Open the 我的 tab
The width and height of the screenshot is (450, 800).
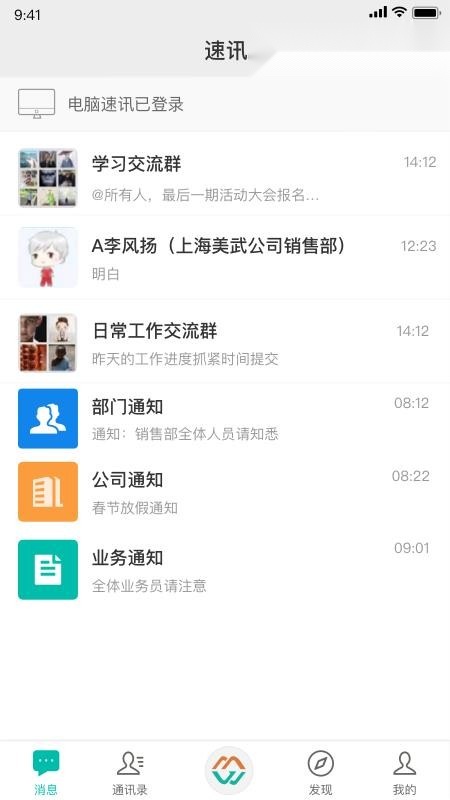pyautogui.click(x=405, y=772)
